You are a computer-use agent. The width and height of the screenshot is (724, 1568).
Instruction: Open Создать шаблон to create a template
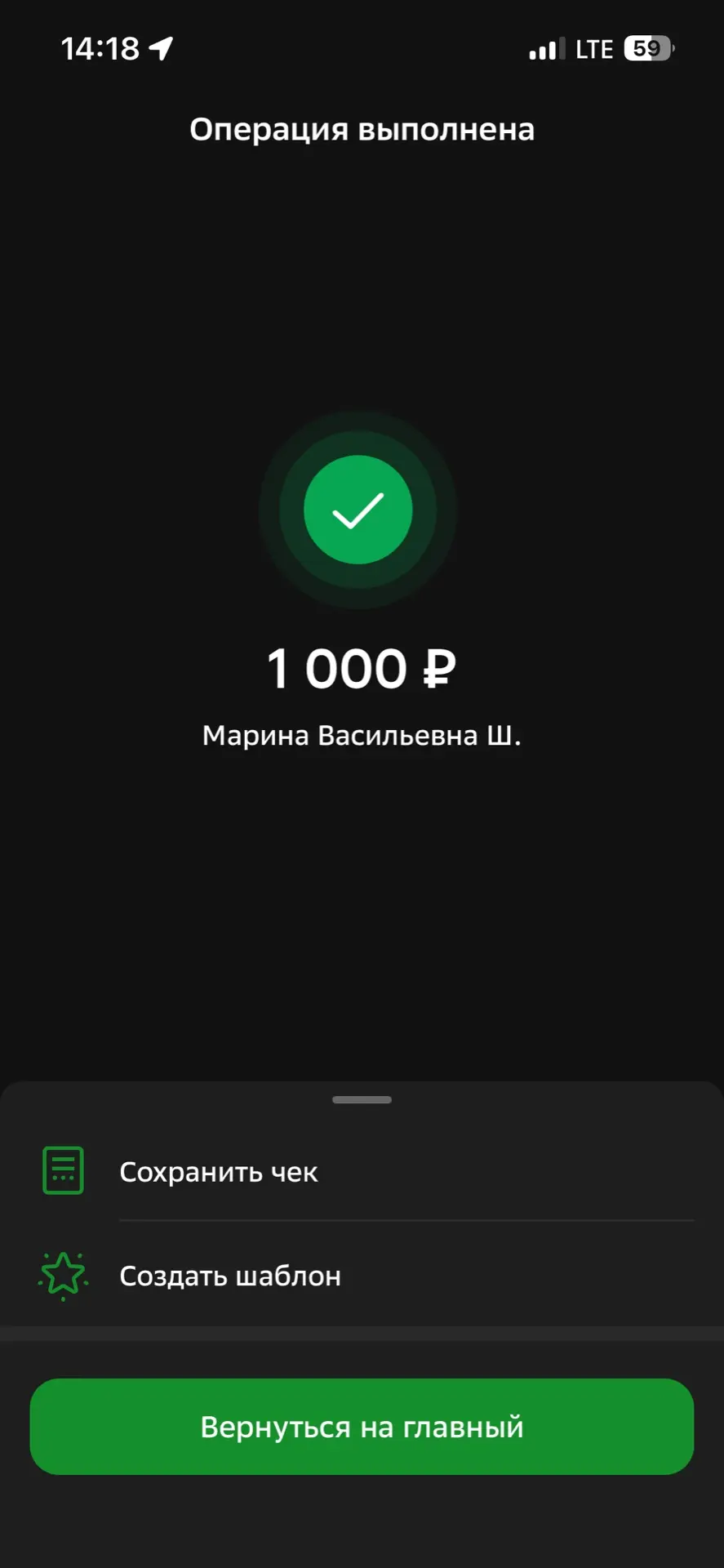[230, 1276]
